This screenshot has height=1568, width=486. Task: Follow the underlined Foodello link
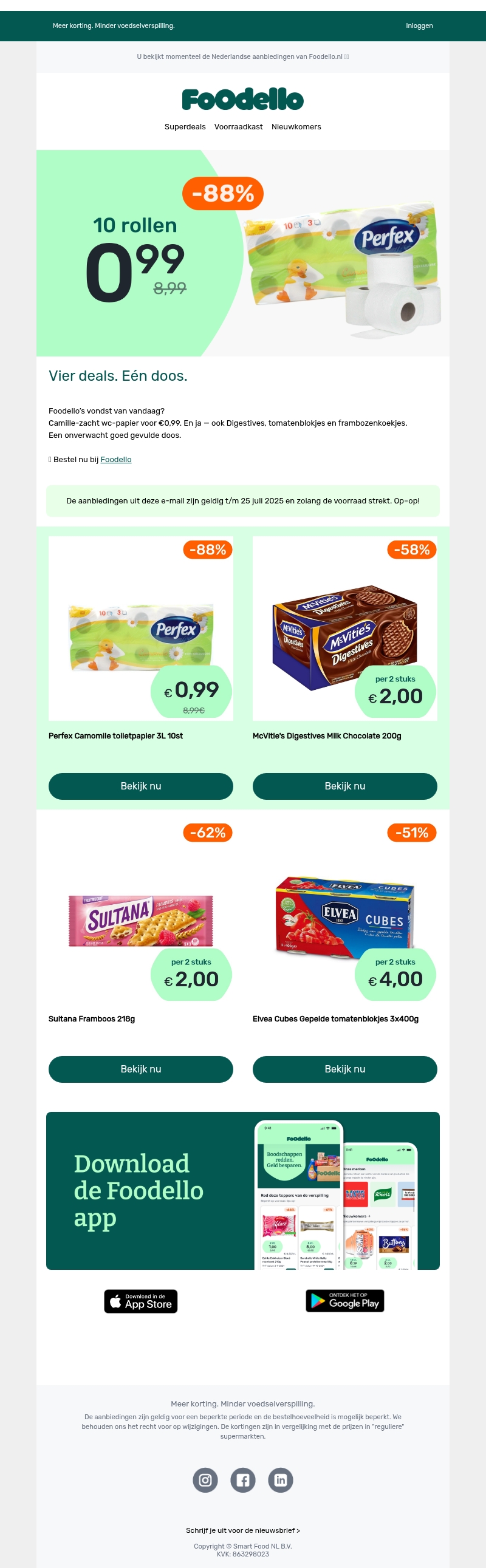[115, 460]
